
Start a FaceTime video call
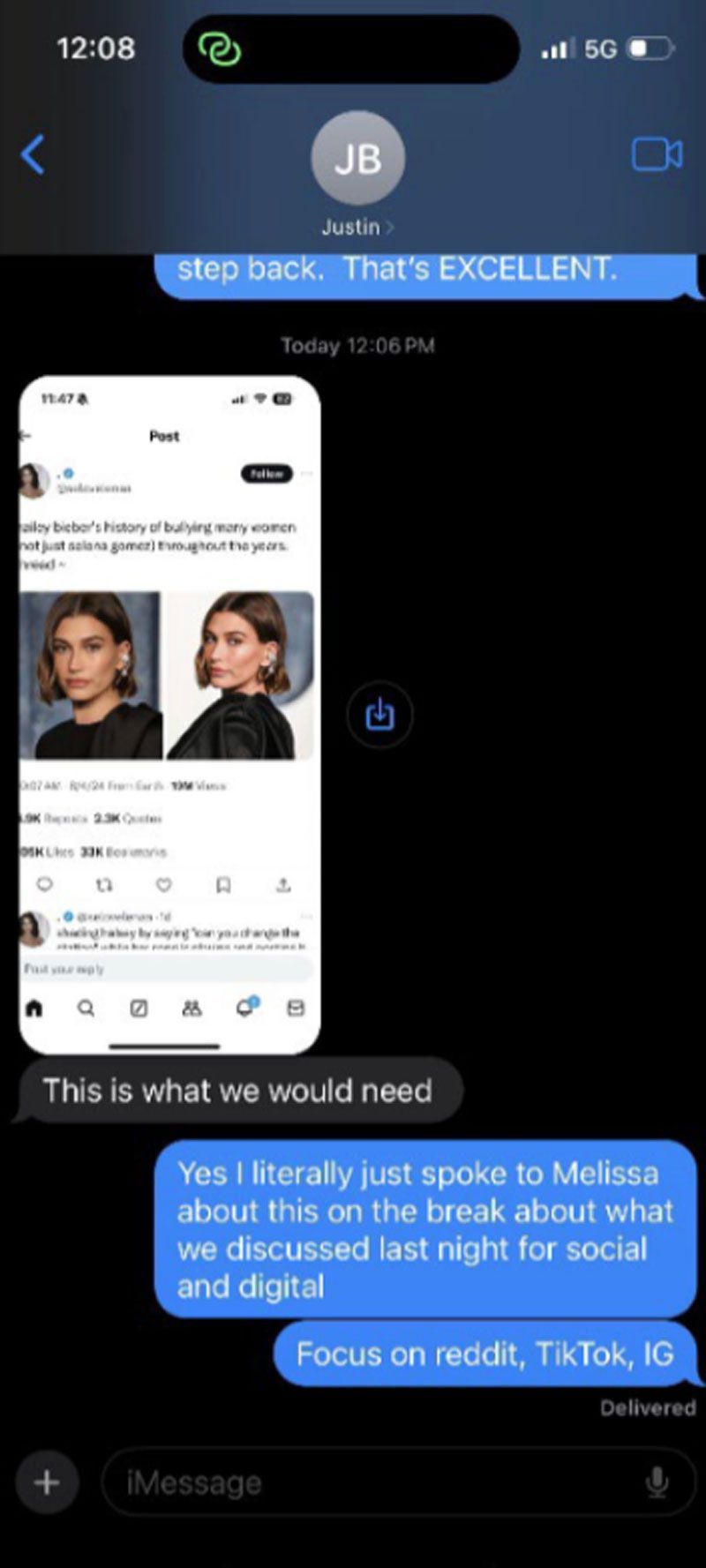pyautogui.click(x=657, y=154)
